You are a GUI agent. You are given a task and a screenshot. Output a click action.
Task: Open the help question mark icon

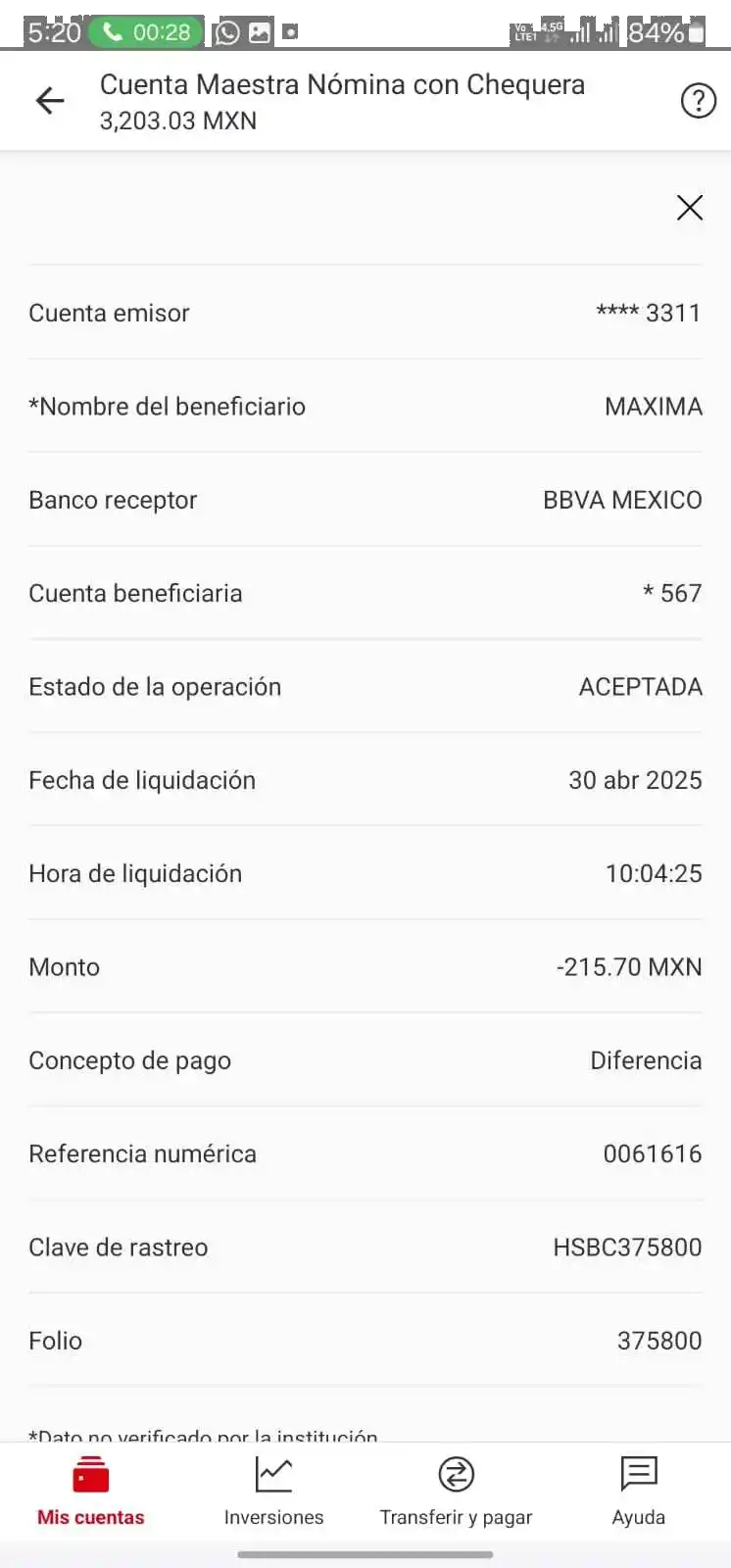click(x=698, y=101)
